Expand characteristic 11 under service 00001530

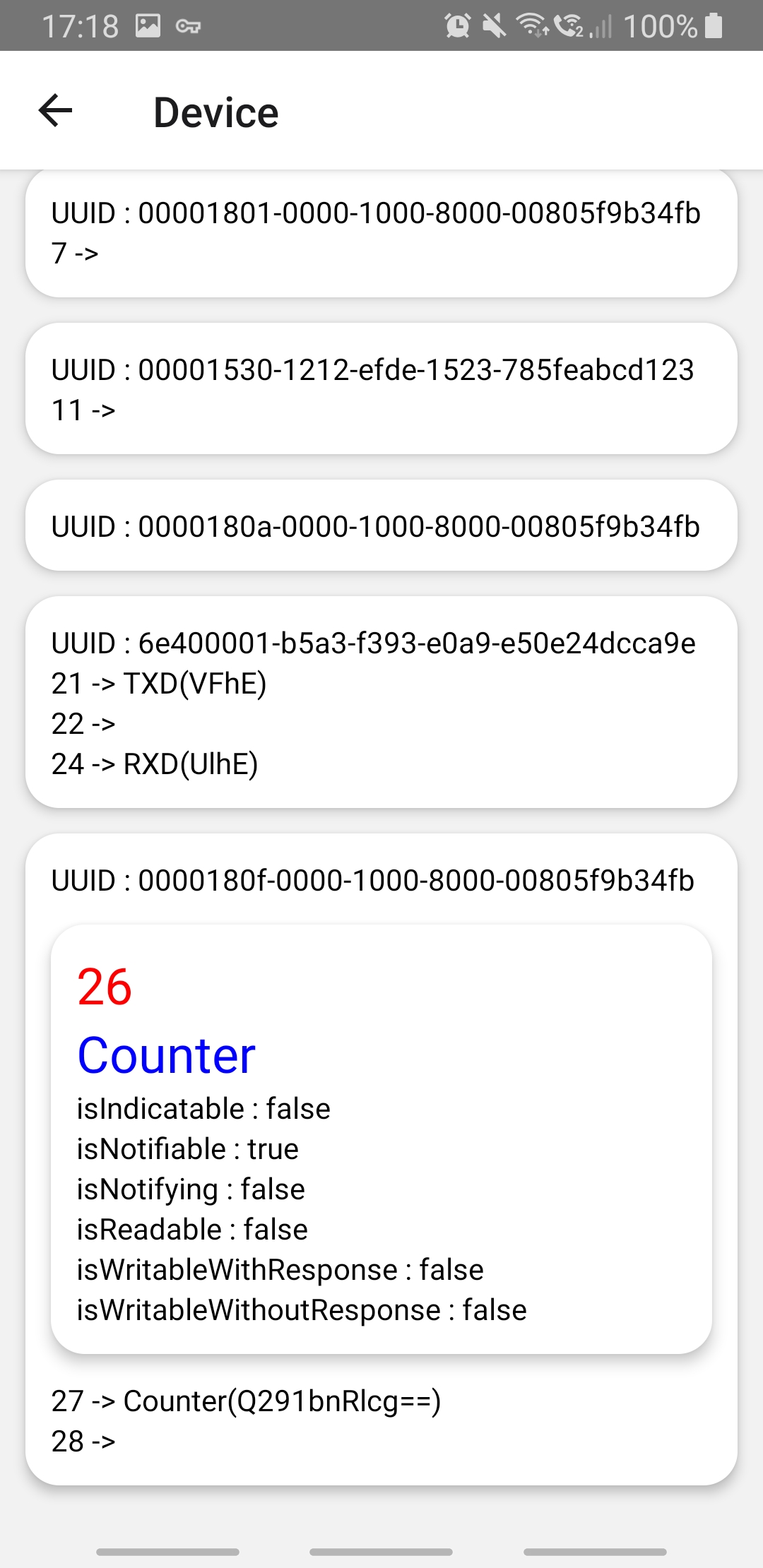(x=83, y=410)
